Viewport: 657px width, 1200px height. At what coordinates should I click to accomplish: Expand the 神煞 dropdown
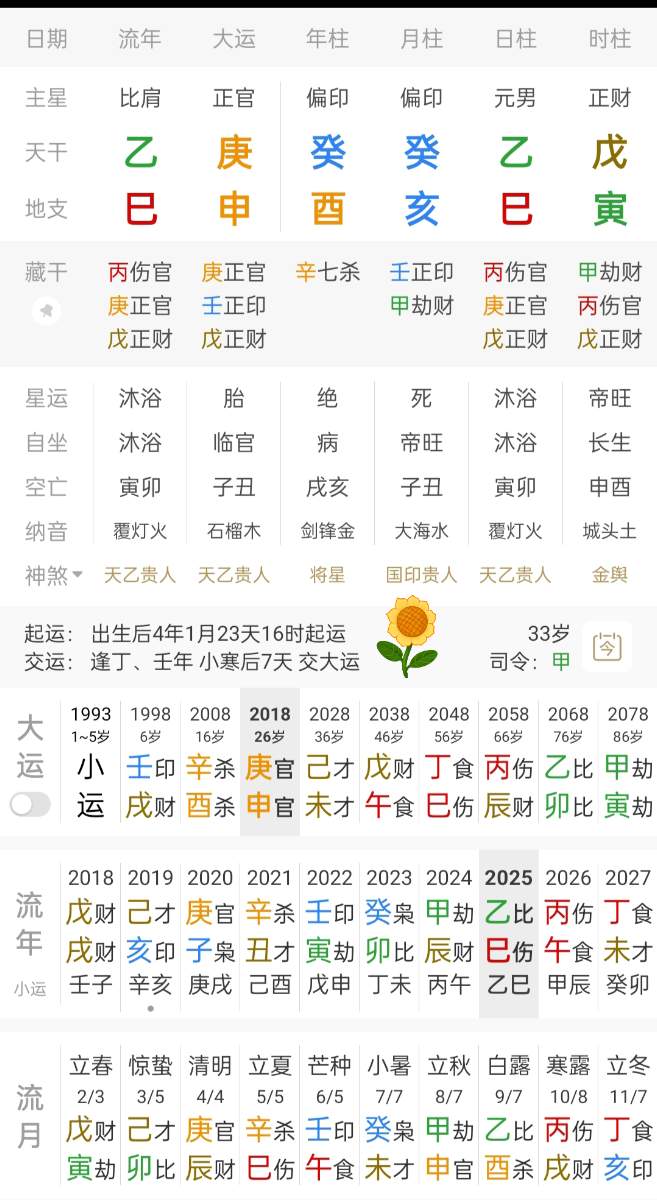coord(54,575)
